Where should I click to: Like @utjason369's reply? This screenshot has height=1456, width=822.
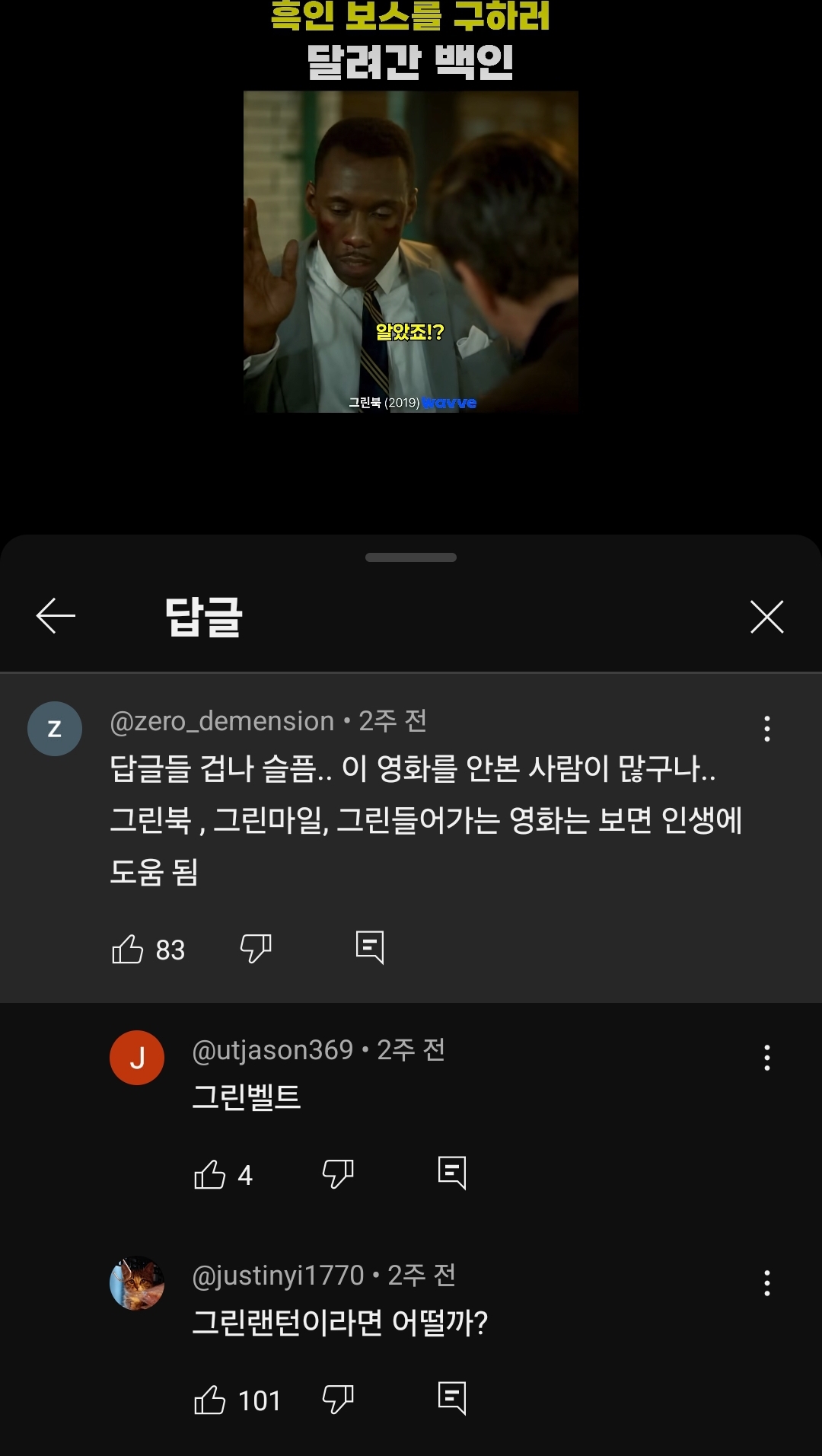coord(210,1174)
